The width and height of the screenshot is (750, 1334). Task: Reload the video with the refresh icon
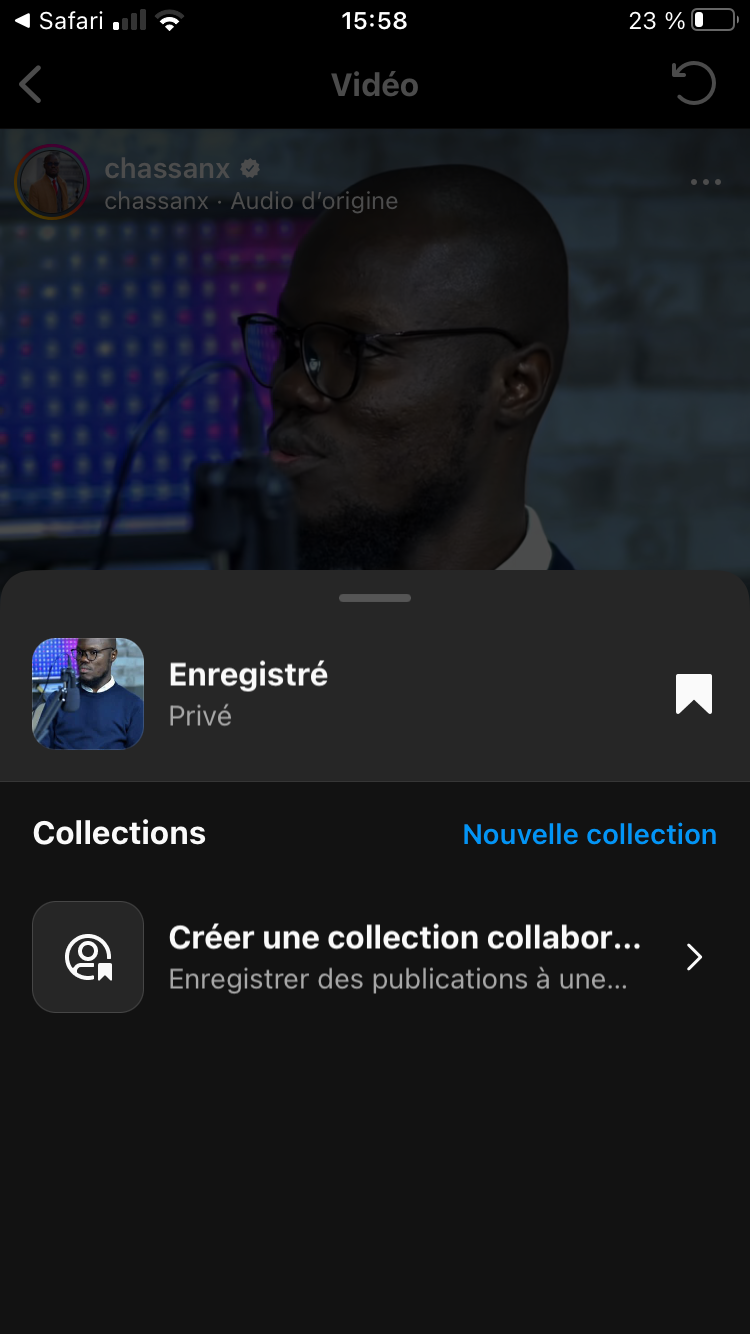693,84
